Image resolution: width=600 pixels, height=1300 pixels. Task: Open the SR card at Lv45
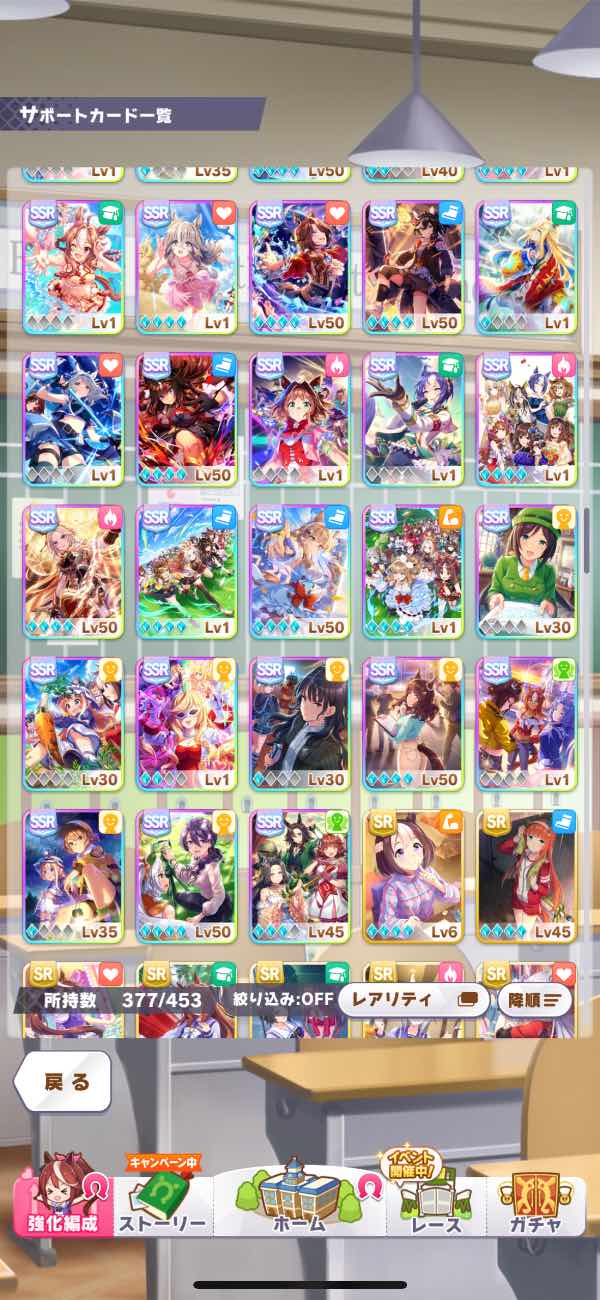pyautogui.click(x=527, y=876)
